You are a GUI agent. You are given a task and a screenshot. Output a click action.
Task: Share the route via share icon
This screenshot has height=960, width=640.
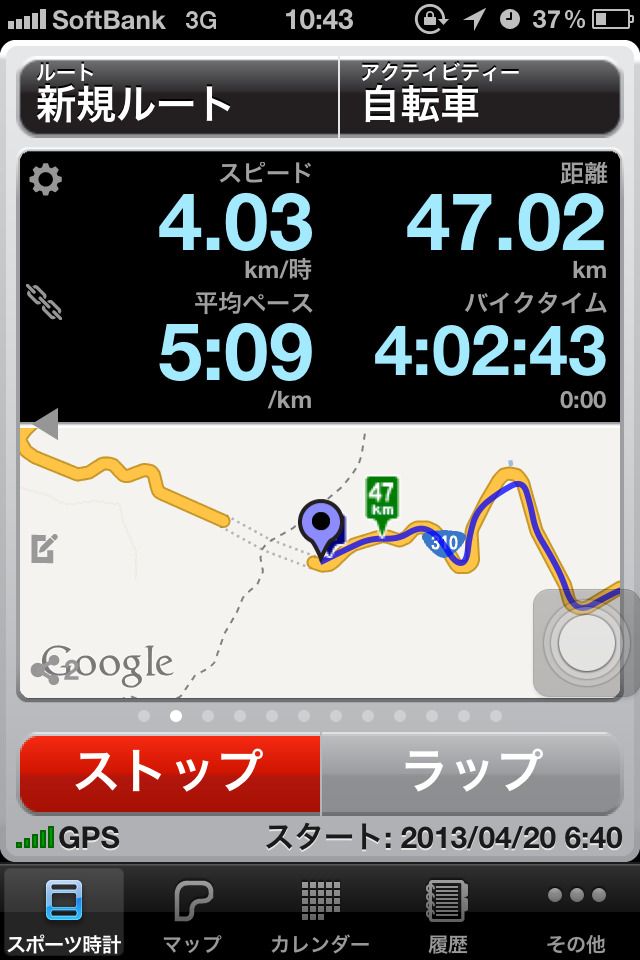(x=47, y=669)
